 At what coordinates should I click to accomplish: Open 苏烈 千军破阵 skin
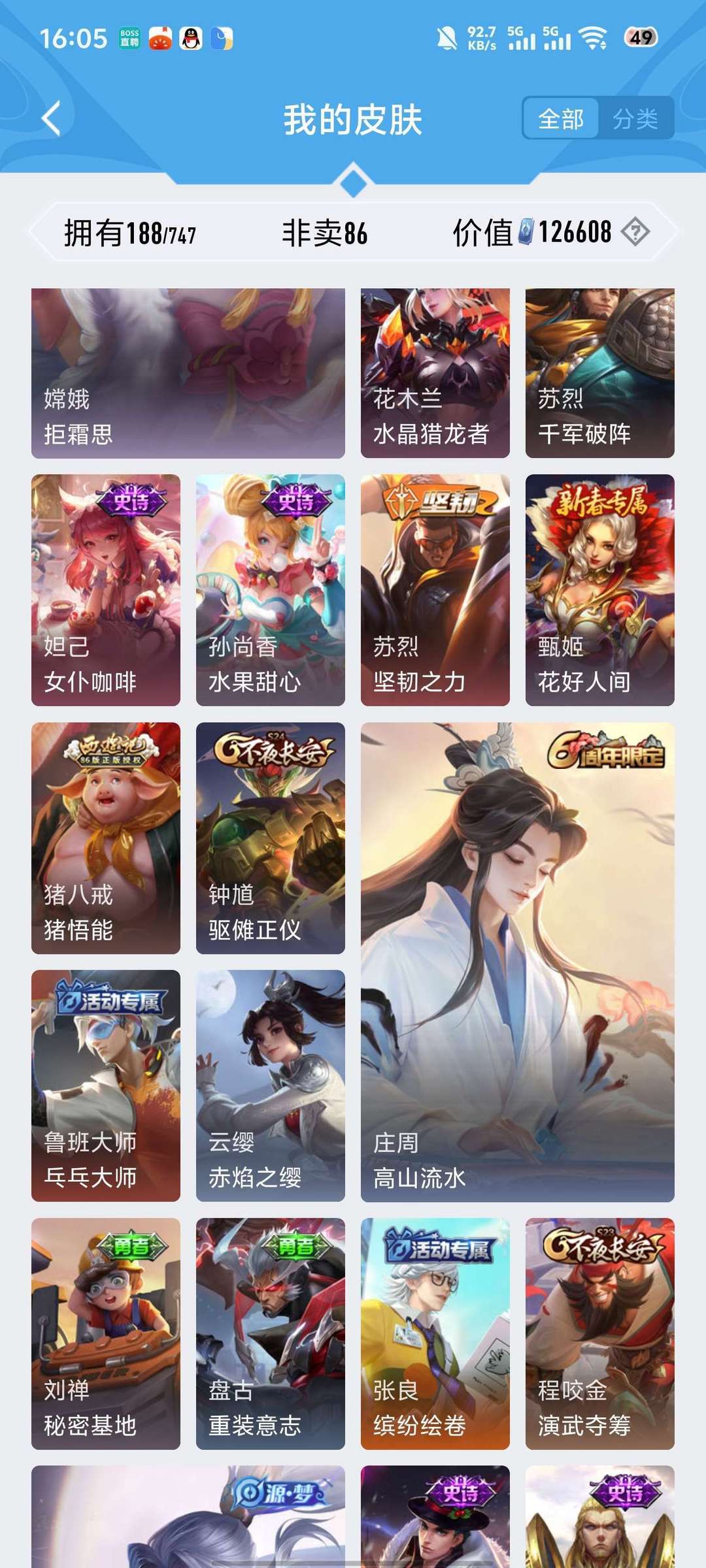pyautogui.click(x=600, y=373)
